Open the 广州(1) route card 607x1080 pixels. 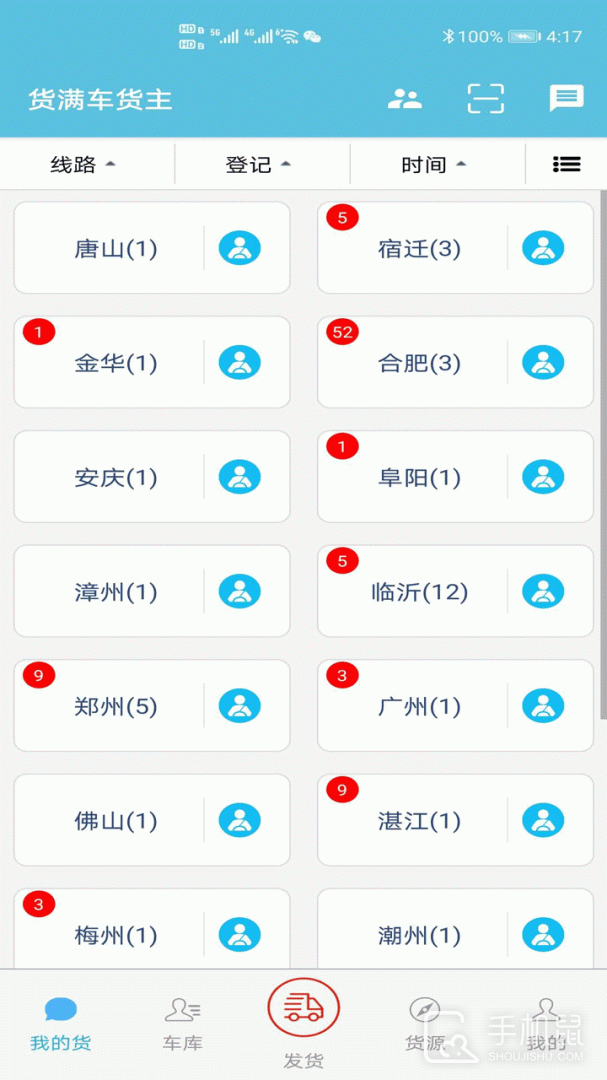tap(420, 706)
